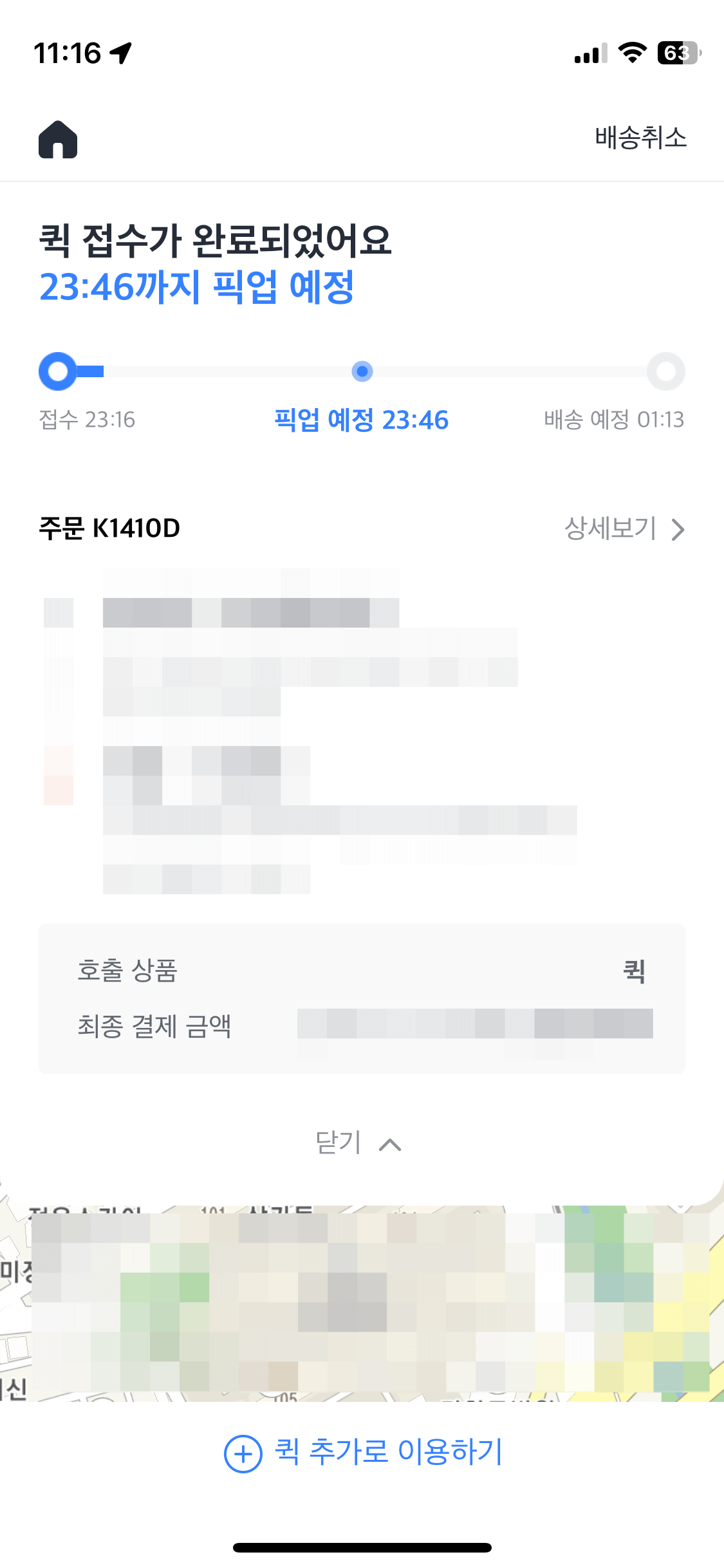Screen dimensions: 724x1568
Task: Tap the blue pickup progress dot
Action: coord(362,372)
